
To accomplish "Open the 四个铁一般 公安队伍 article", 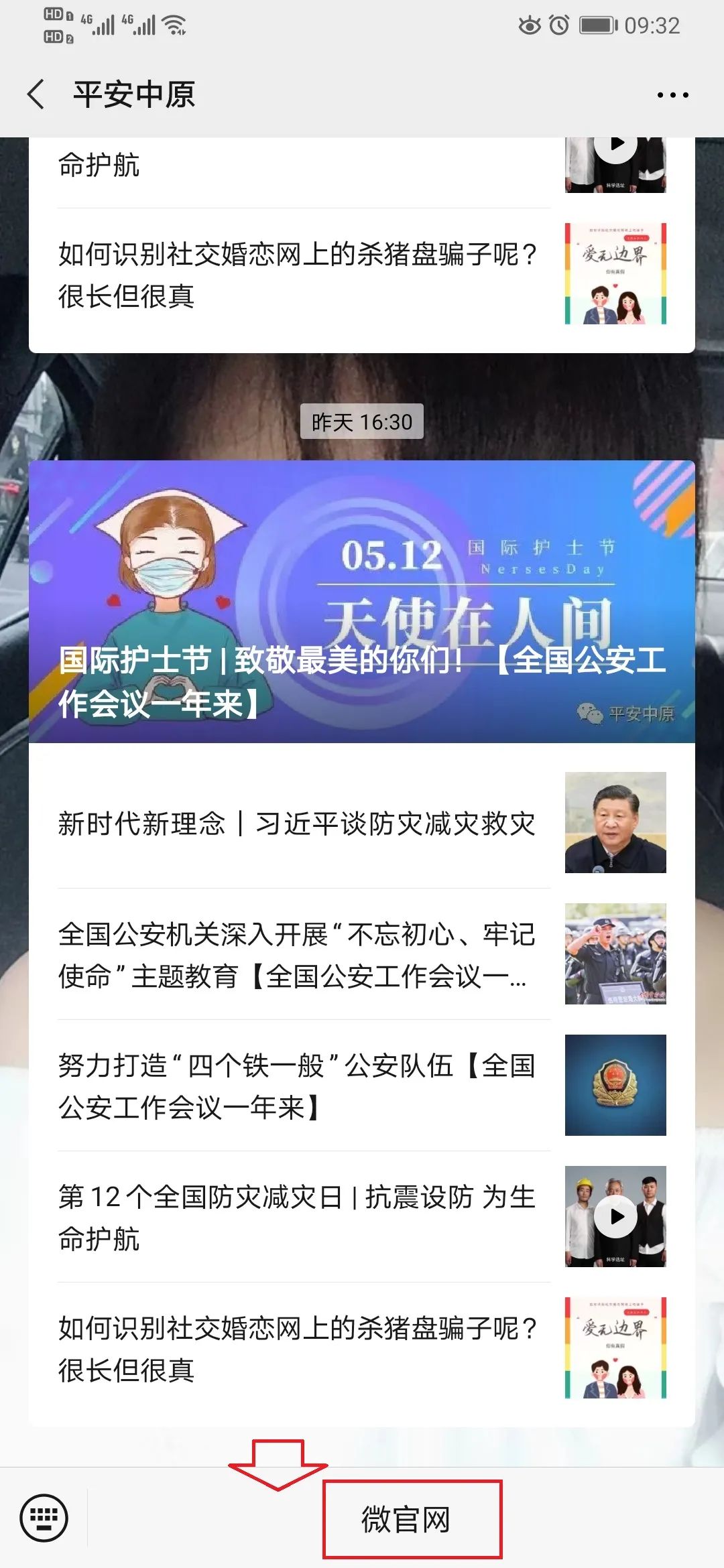I will point(297,1086).
